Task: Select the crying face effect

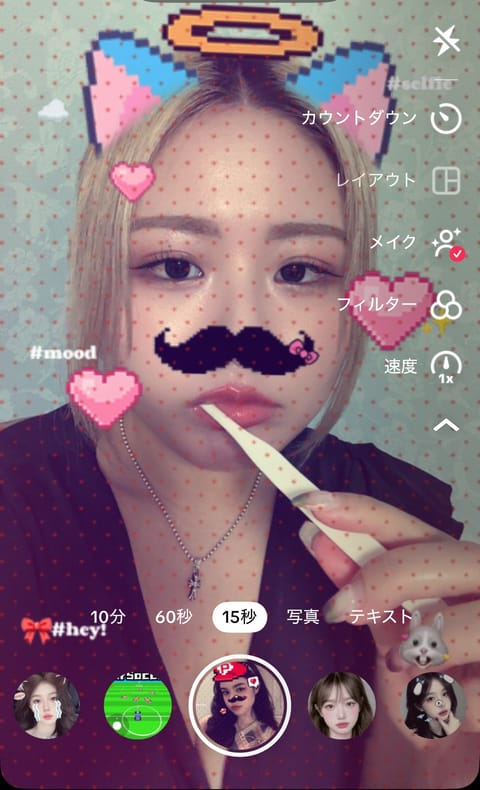Action: click(46, 705)
